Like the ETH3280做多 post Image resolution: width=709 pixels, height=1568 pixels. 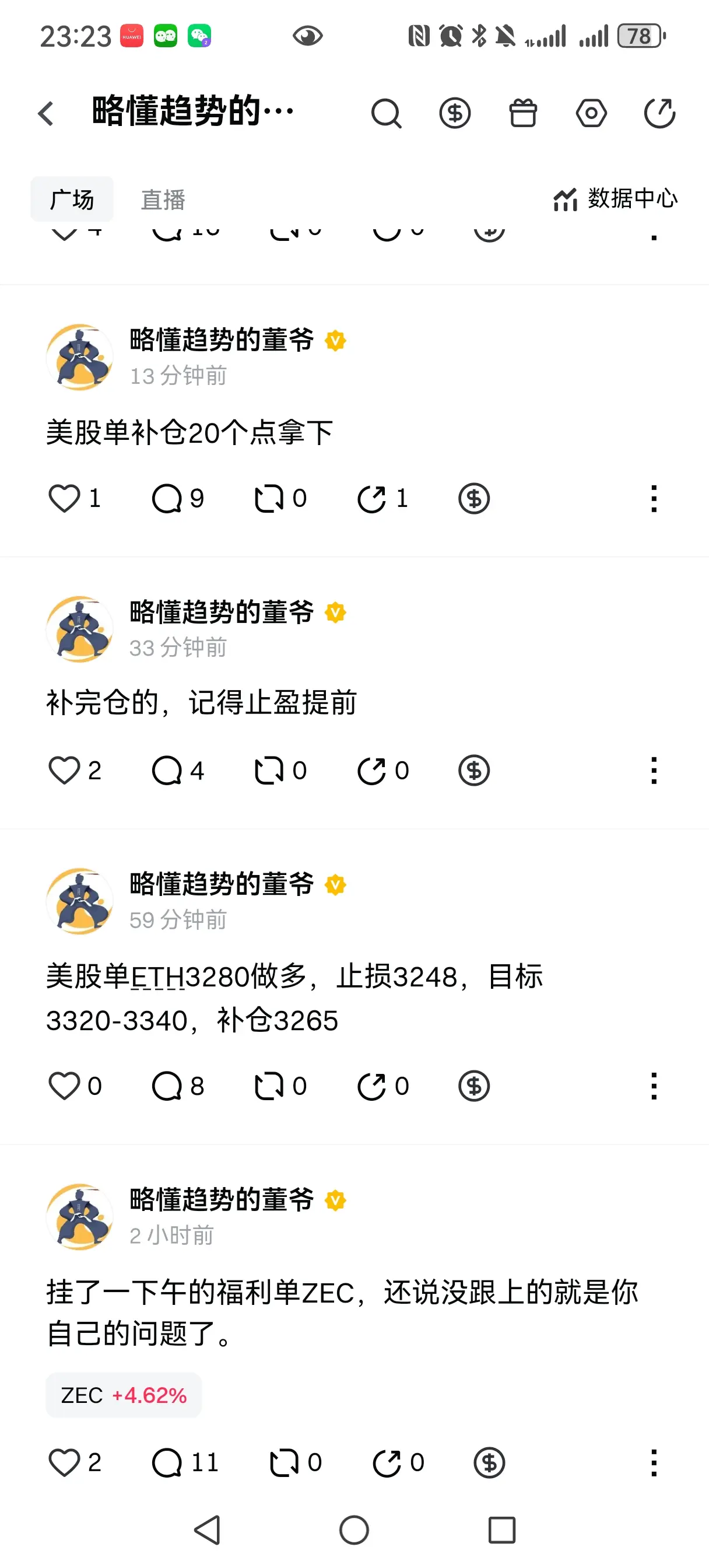click(65, 1086)
